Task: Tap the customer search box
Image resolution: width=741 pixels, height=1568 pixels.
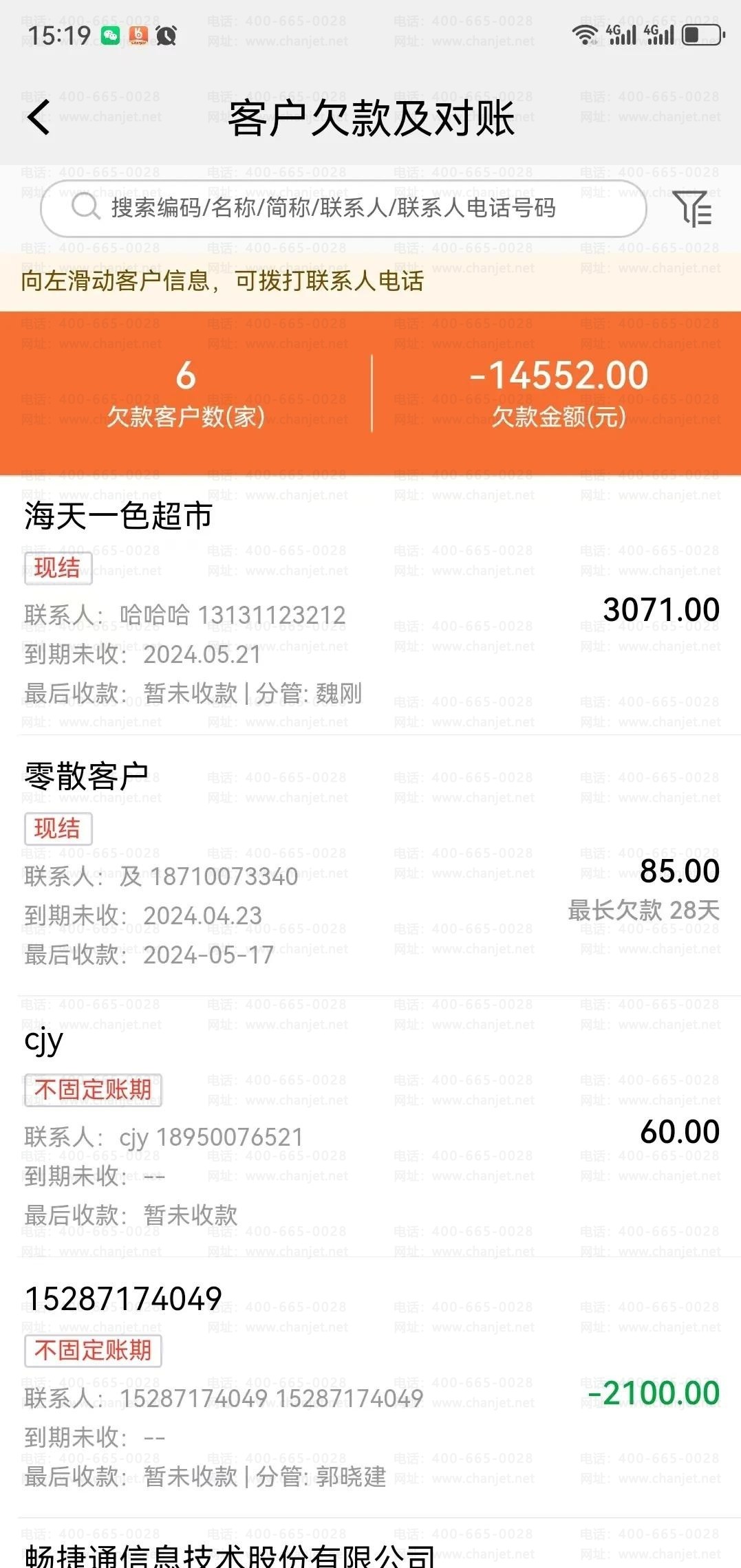Action: (x=343, y=208)
